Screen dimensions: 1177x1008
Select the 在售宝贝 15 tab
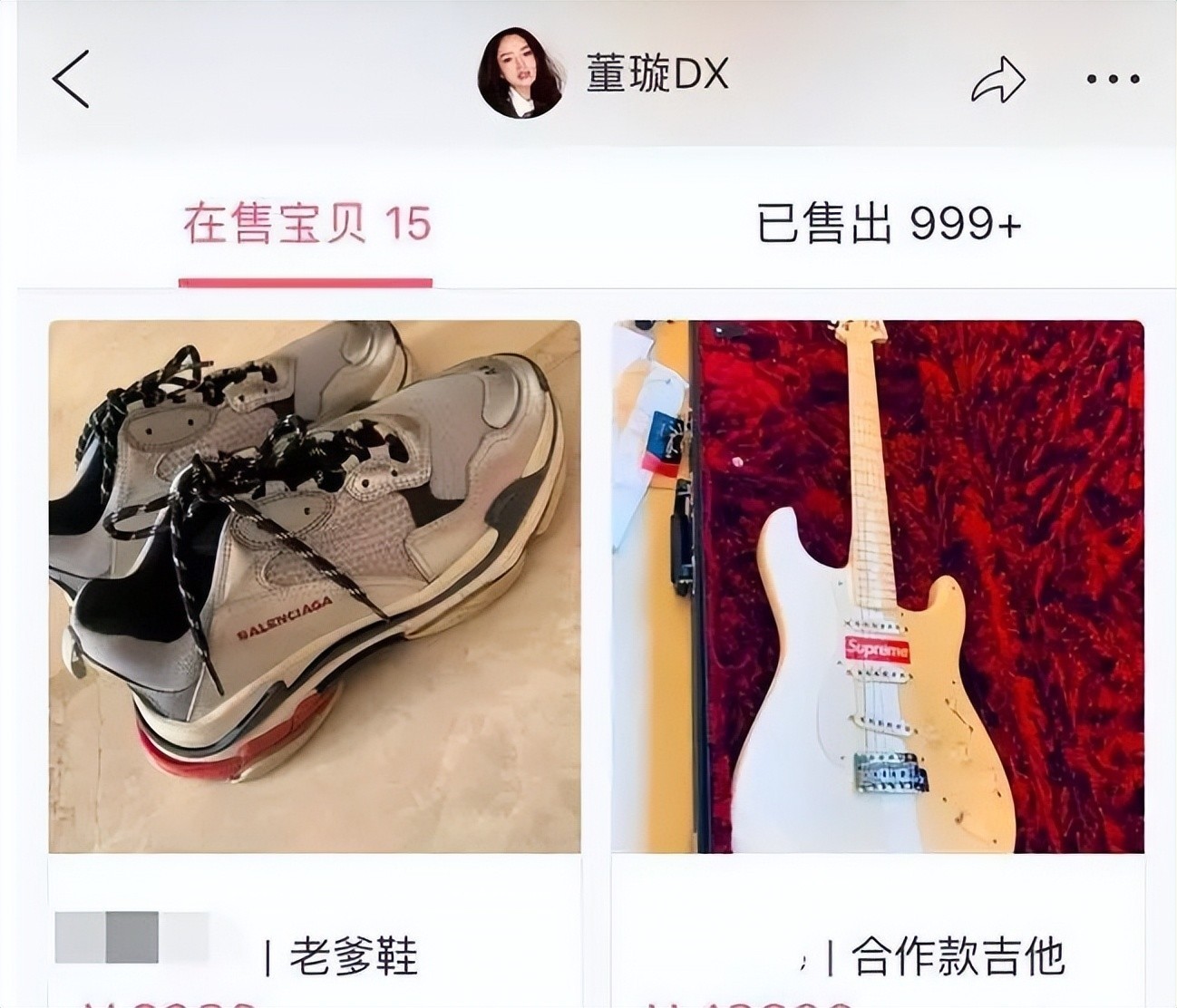pos(306,225)
